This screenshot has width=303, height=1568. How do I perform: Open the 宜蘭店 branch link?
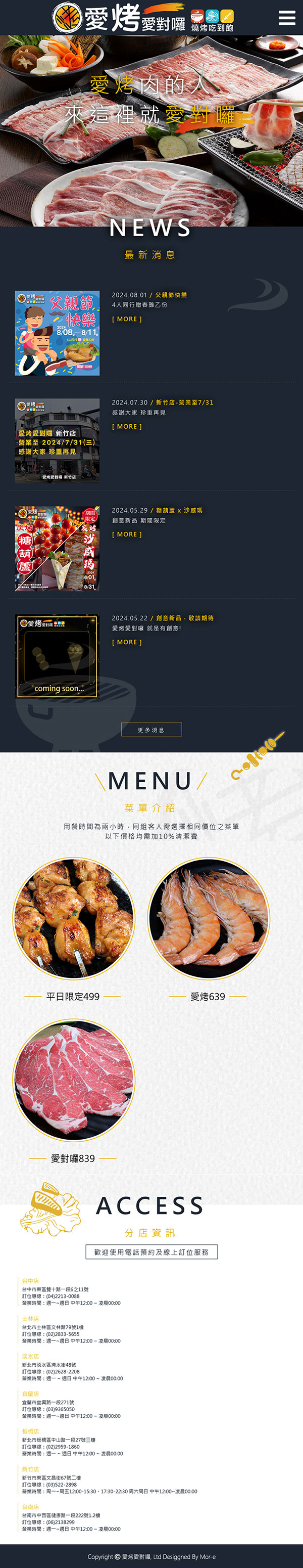tap(30, 1394)
